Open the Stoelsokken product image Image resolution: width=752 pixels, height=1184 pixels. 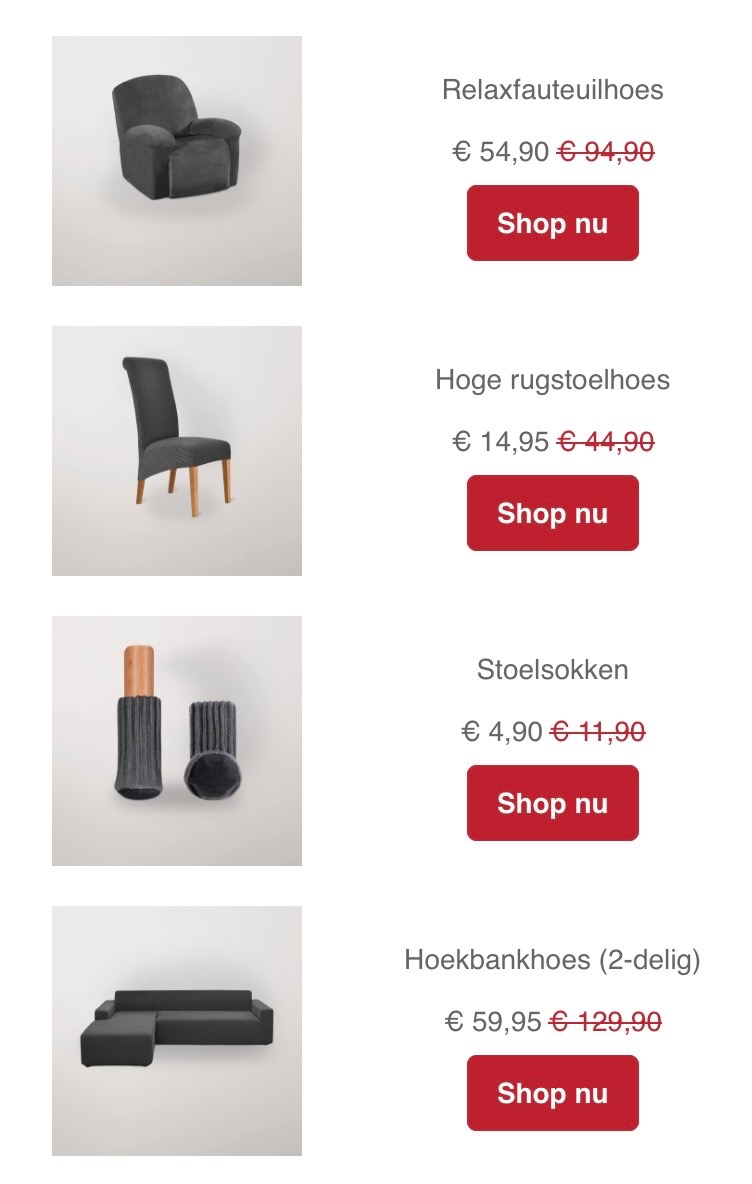tap(177, 741)
